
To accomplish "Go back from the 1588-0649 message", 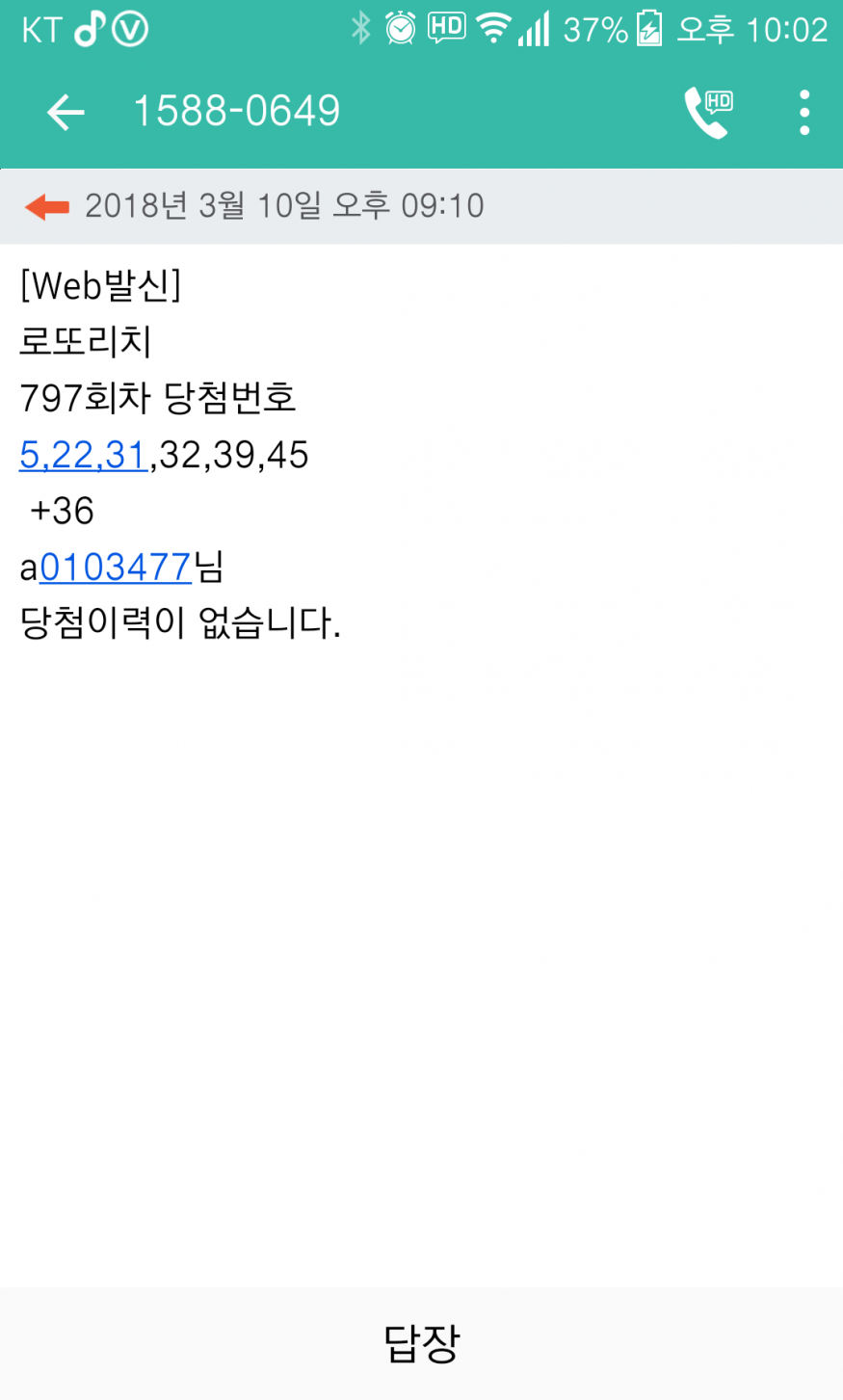I will pos(66,112).
